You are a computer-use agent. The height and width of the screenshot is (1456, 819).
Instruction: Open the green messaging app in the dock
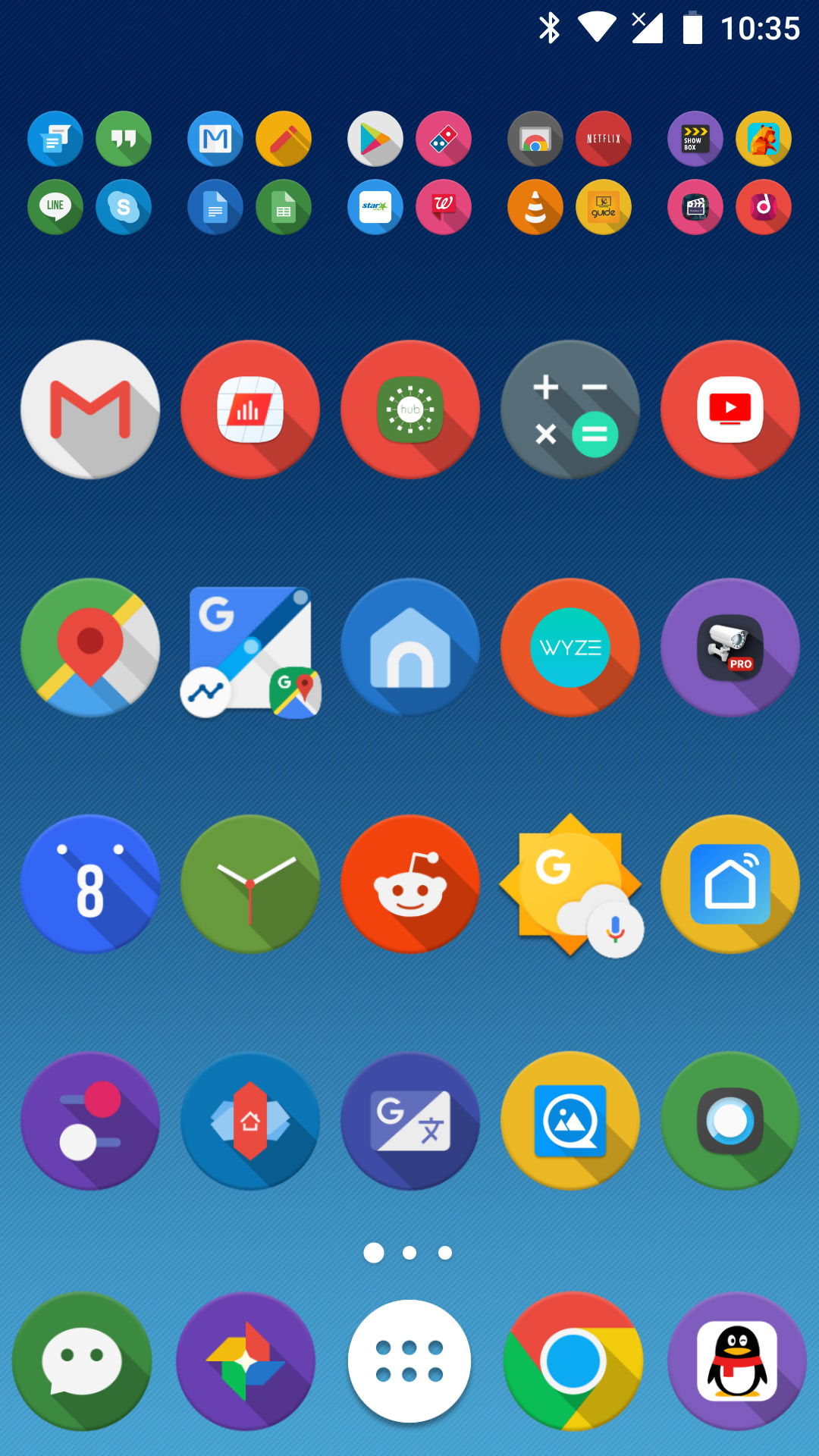[82, 1361]
